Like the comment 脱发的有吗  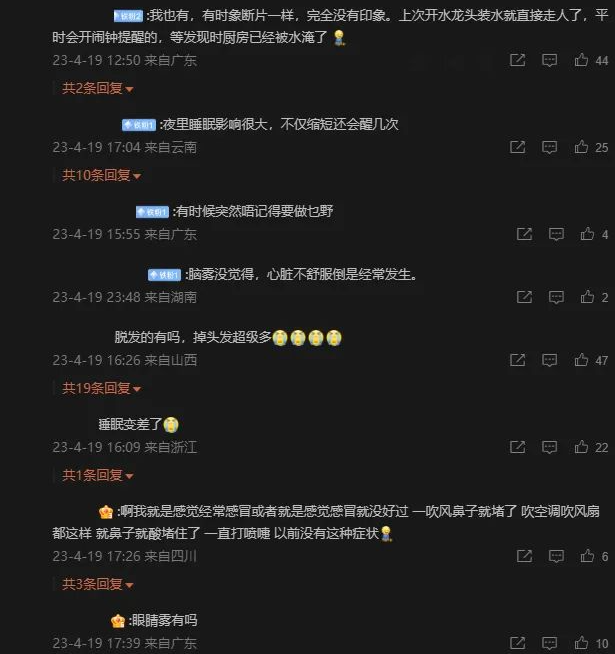pyautogui.click(x=582, y=360)
